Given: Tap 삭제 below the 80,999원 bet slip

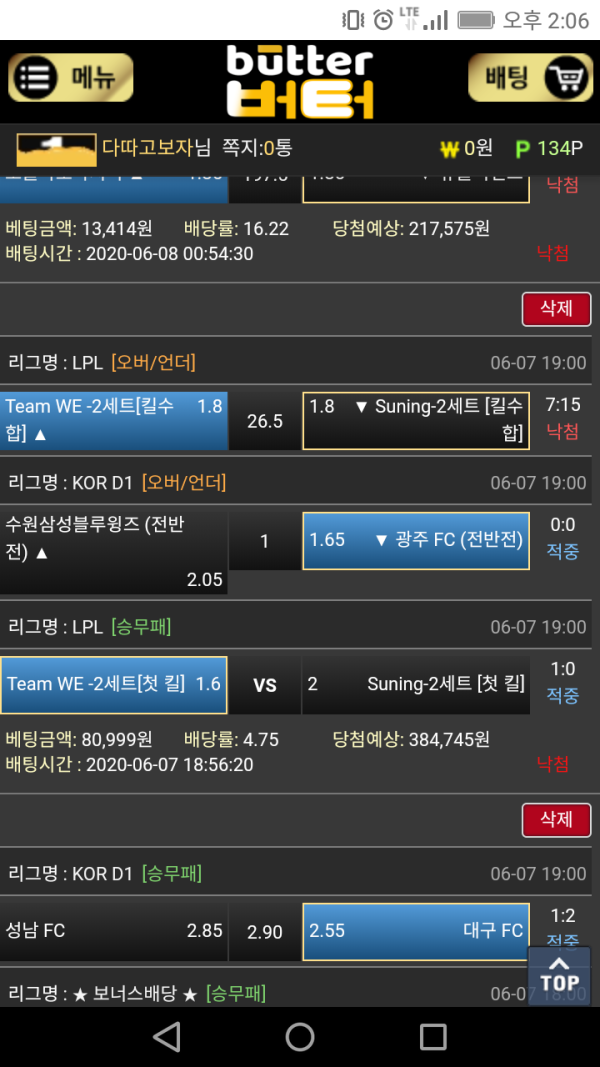Looking at the screenshot, I should coord(556,820).
